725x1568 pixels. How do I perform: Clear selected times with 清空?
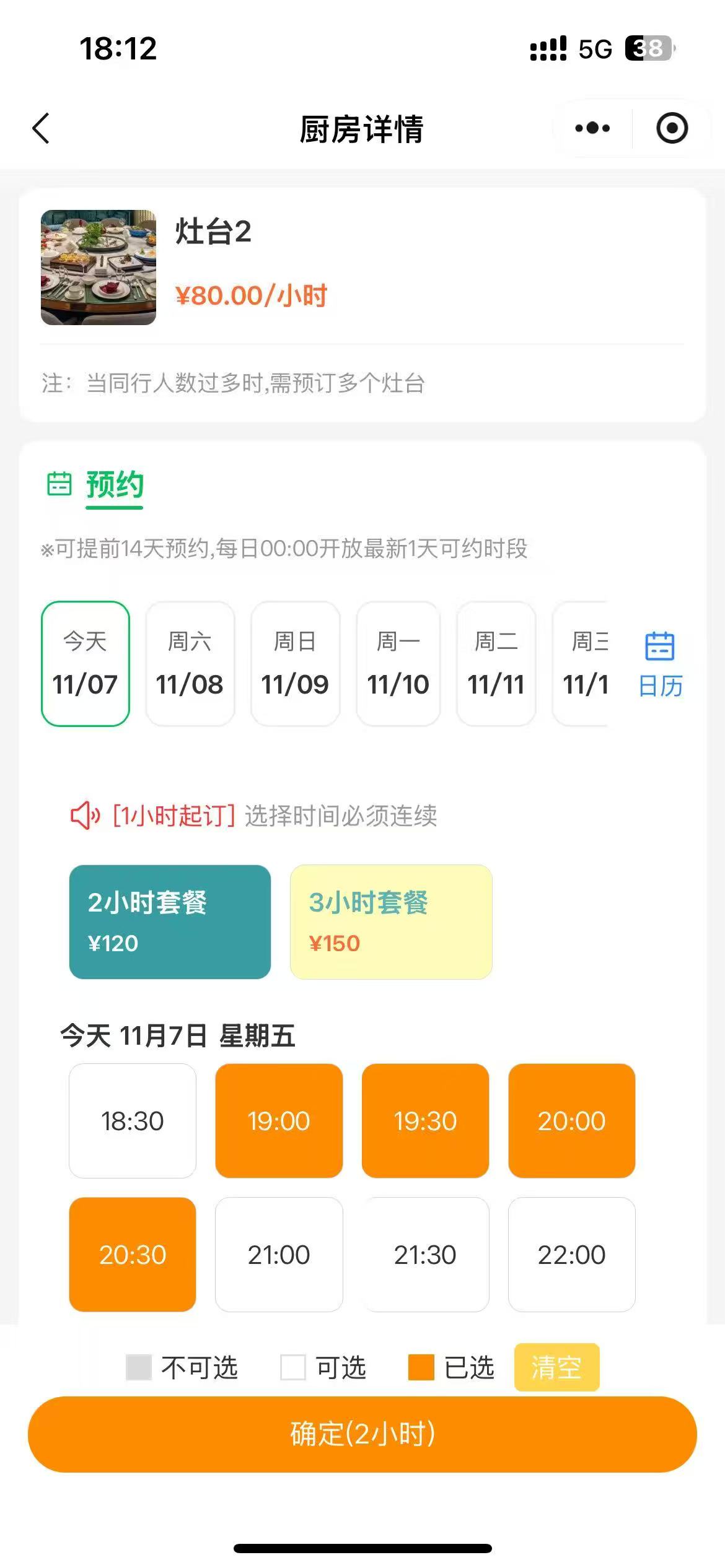click(x=556, y=1367)
